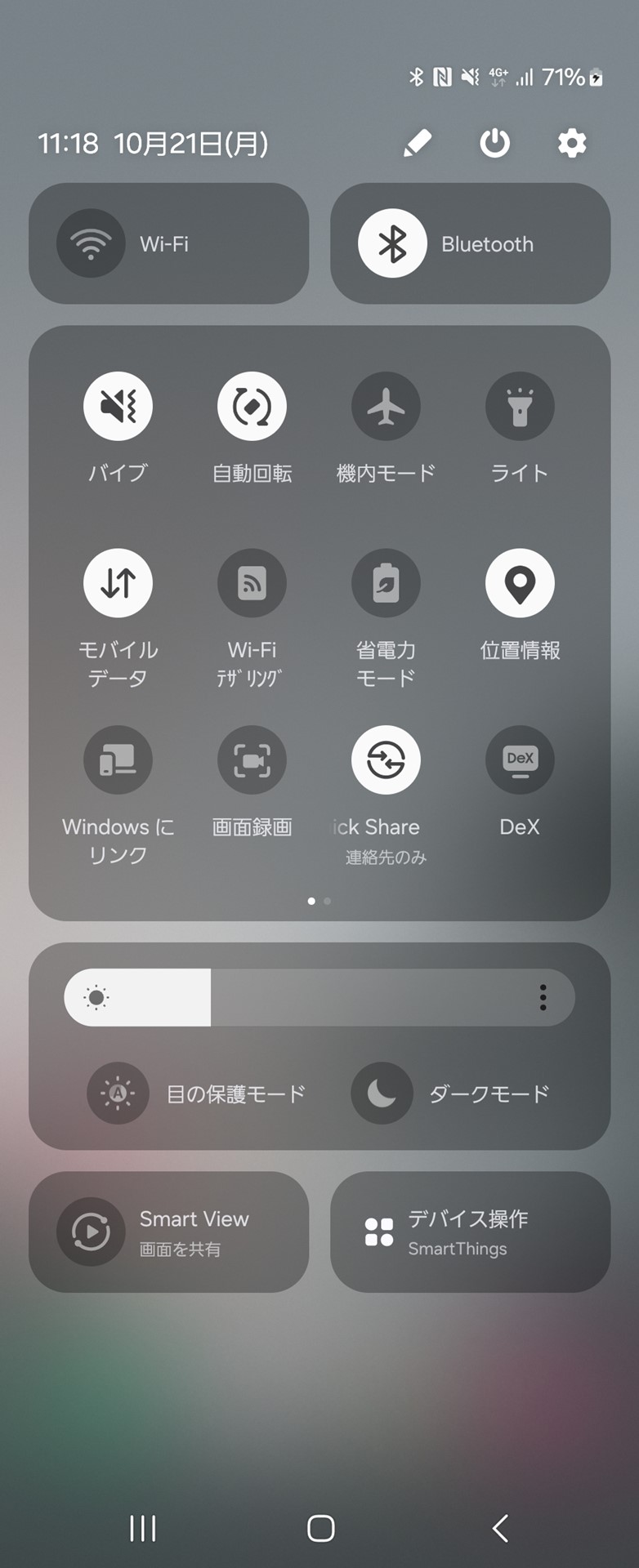Open the edit pencil icon
639x1568 pixels.
(417, 143)
